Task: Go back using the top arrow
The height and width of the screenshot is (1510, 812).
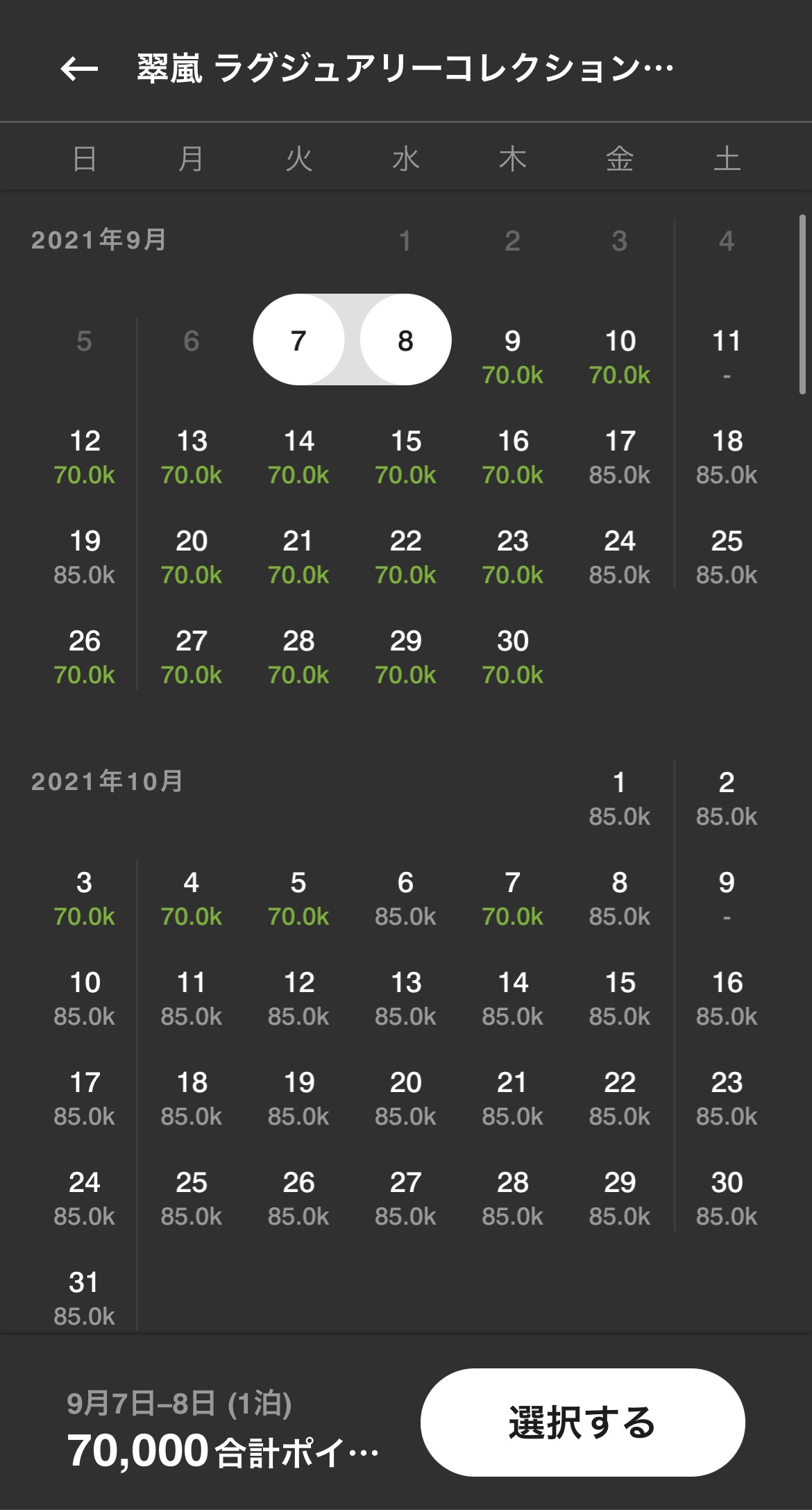Action: [79, 68]
